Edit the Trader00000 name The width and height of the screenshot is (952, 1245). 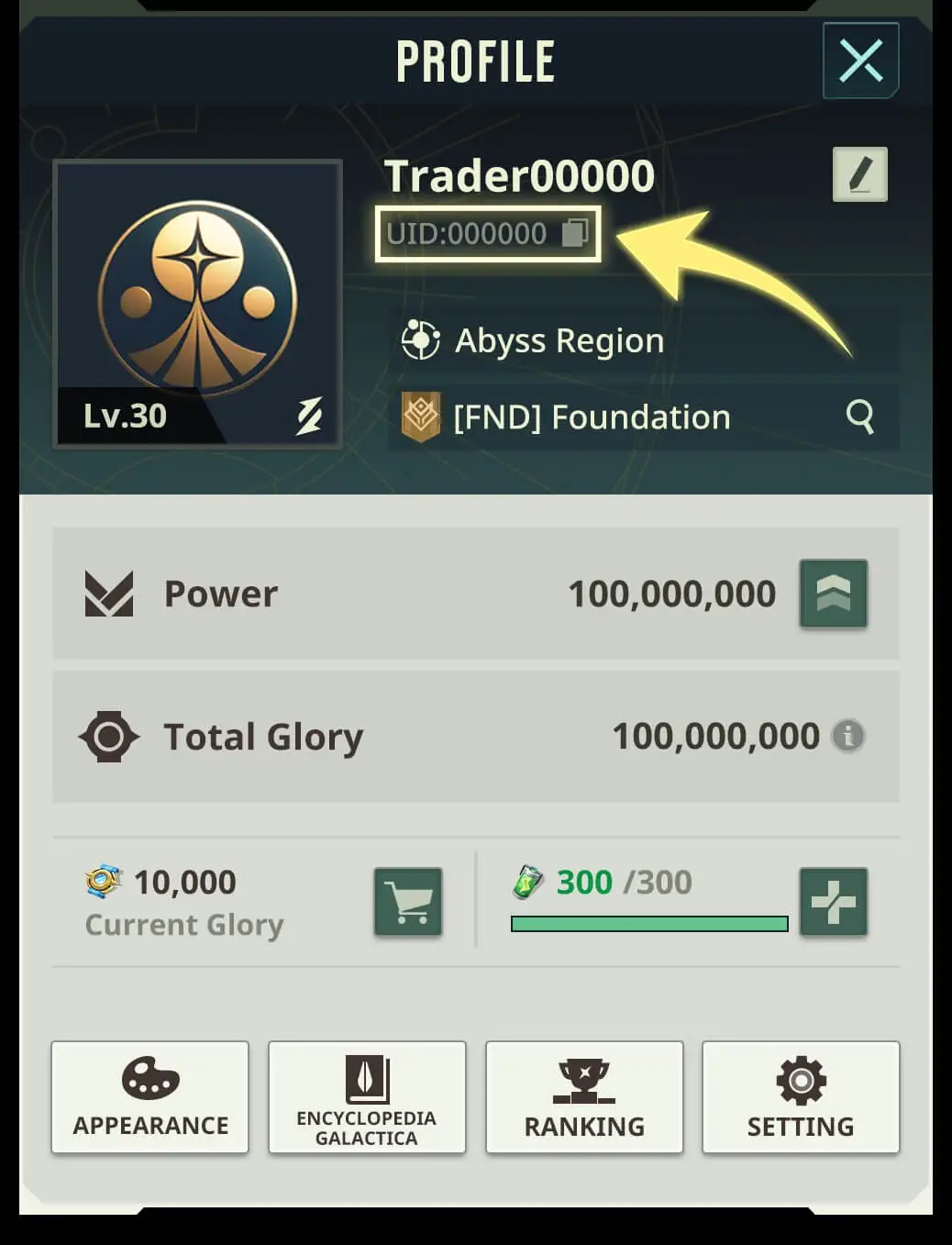click(x=859, y=174)
